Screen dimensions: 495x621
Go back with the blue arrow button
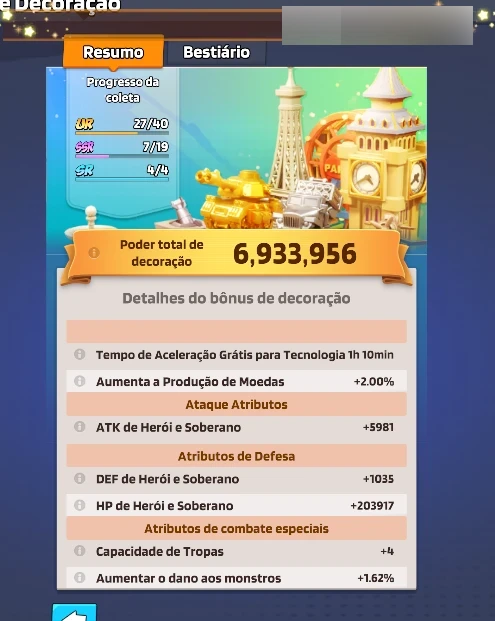tap(74, 612)
